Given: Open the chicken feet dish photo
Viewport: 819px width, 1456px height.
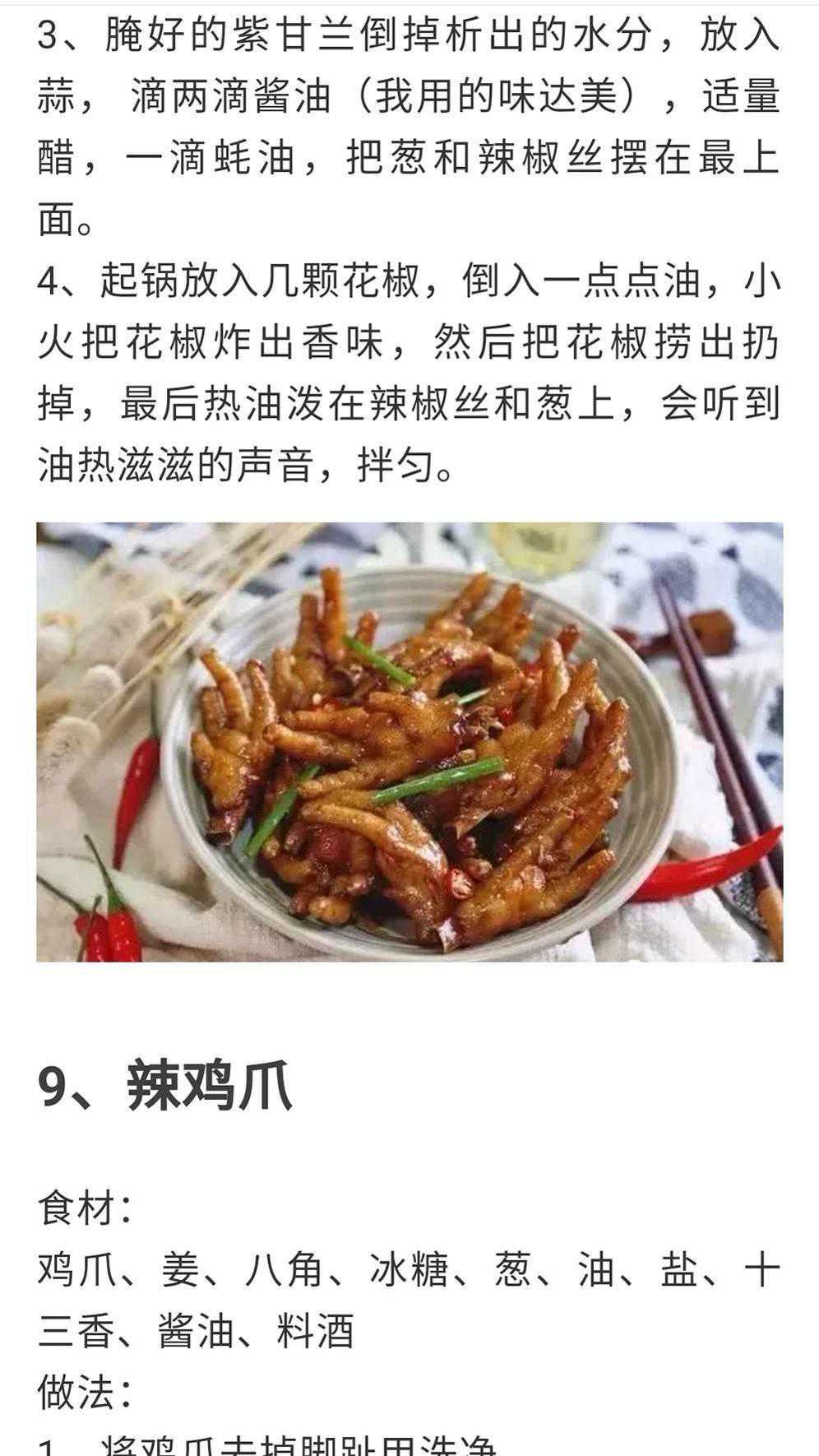Looking at the screenshot, I should pyautogui.click(x=409, y=742).
